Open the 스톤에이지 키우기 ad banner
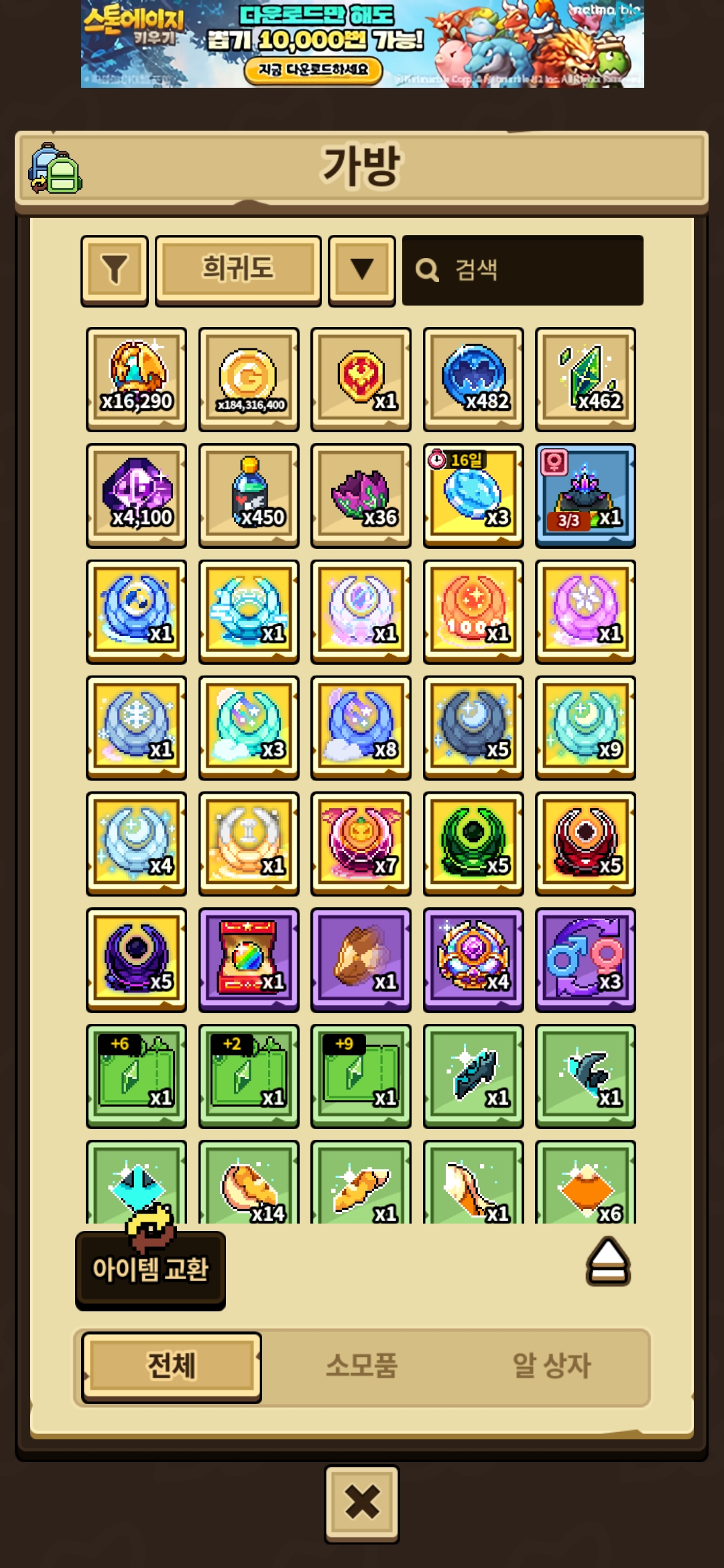This screenshot has height=1568, width=724. pyautogui.click(x=362, y=44)
